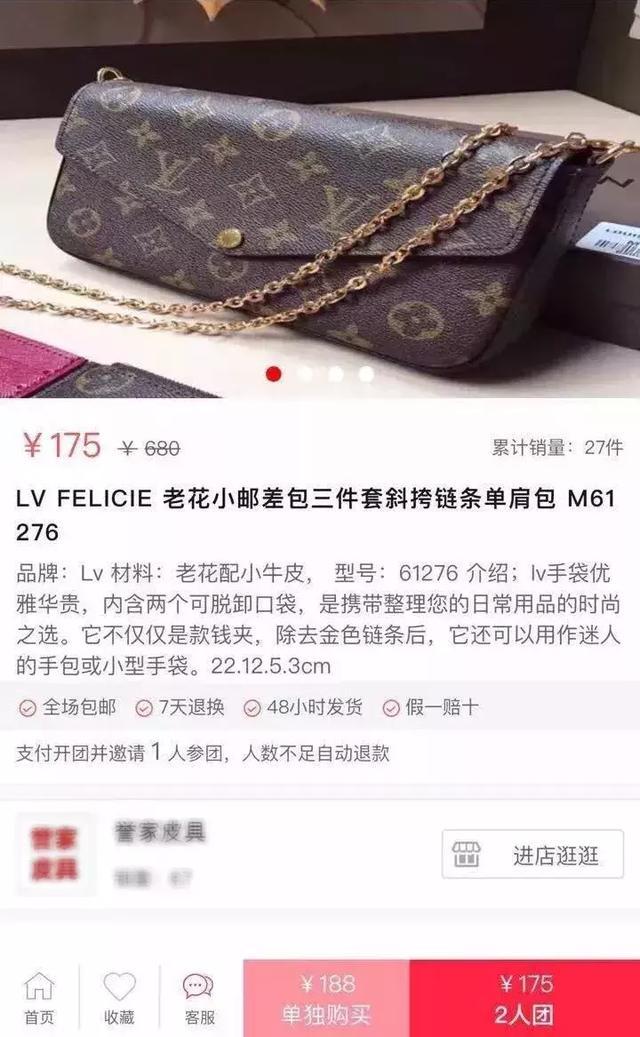Start ¥175 2人团 group purchase

[525, 999]
